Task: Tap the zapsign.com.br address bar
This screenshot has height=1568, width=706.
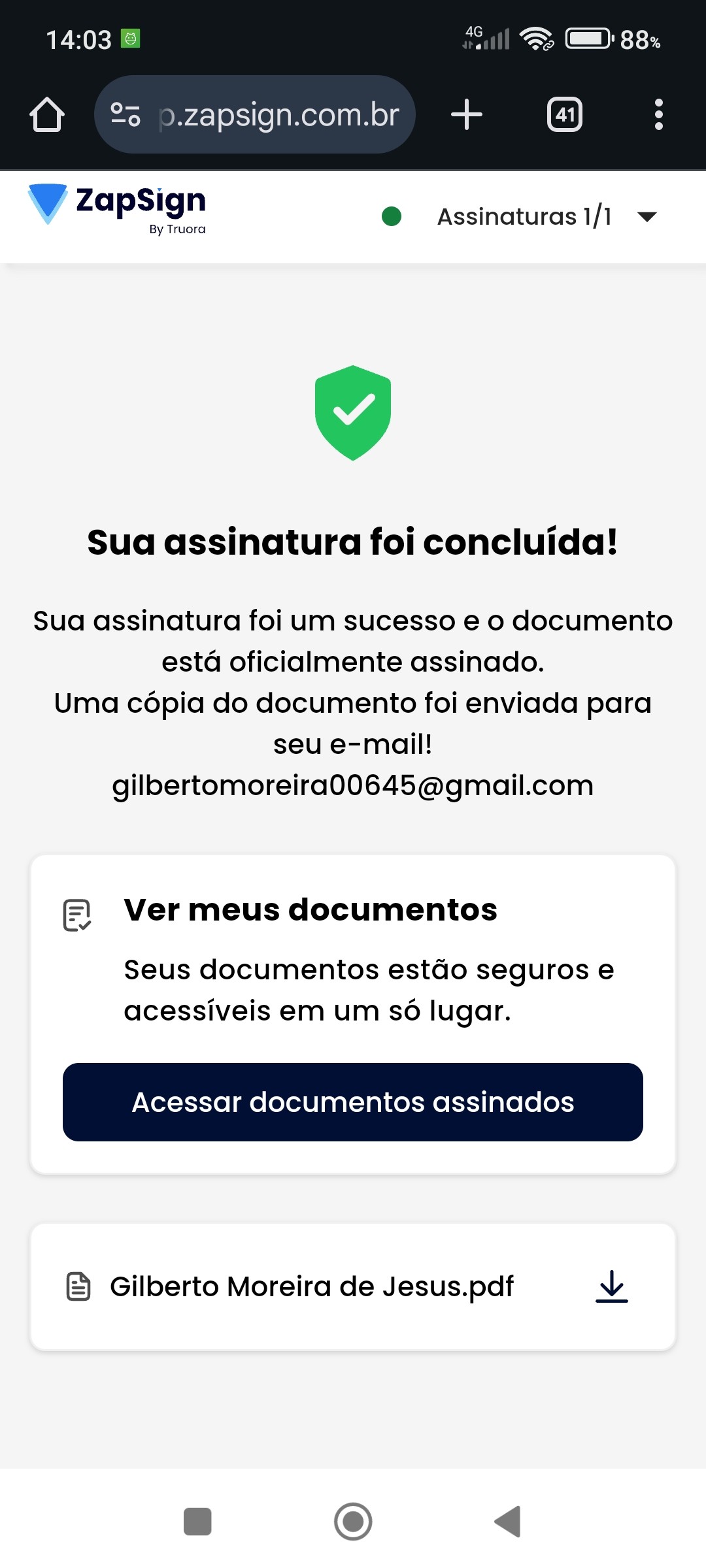Action: 278,115
